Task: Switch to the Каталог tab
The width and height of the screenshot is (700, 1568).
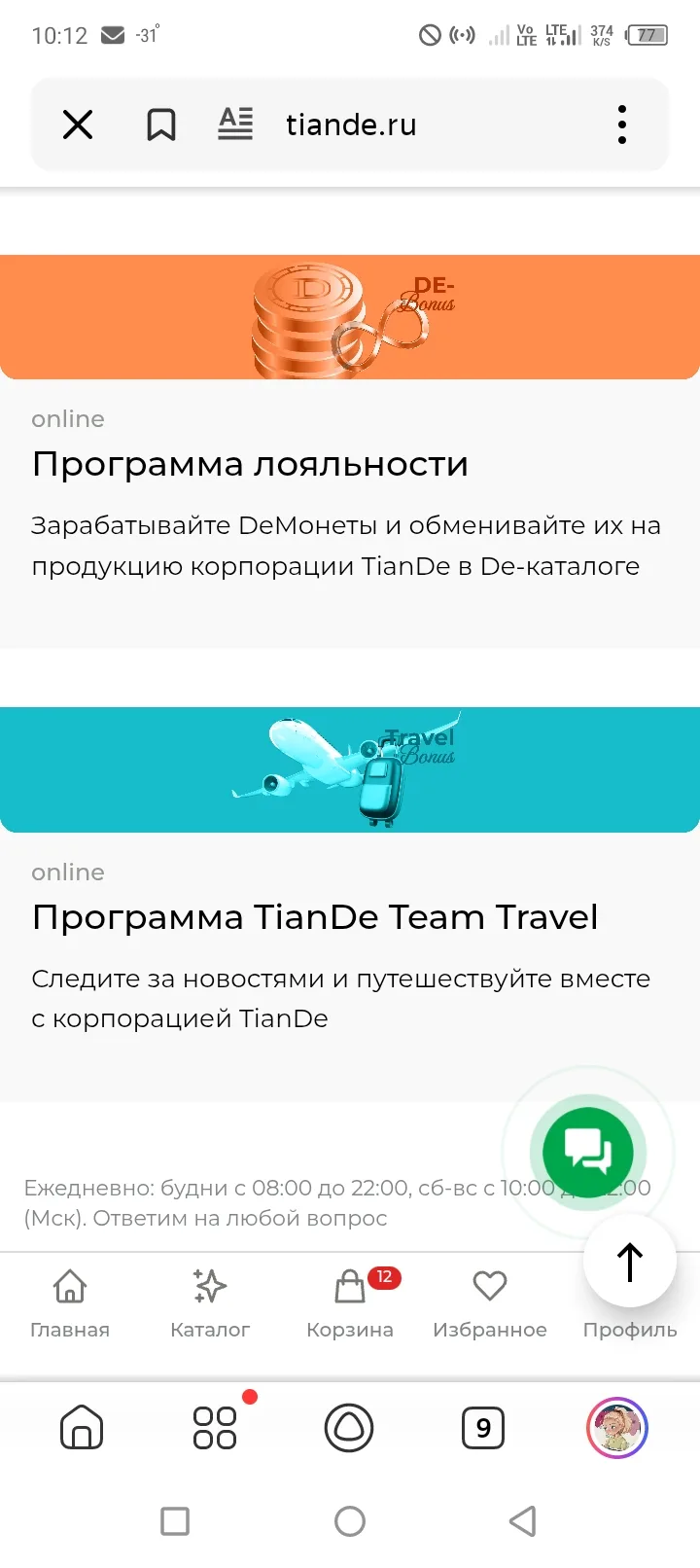Action: [210, 1303]
